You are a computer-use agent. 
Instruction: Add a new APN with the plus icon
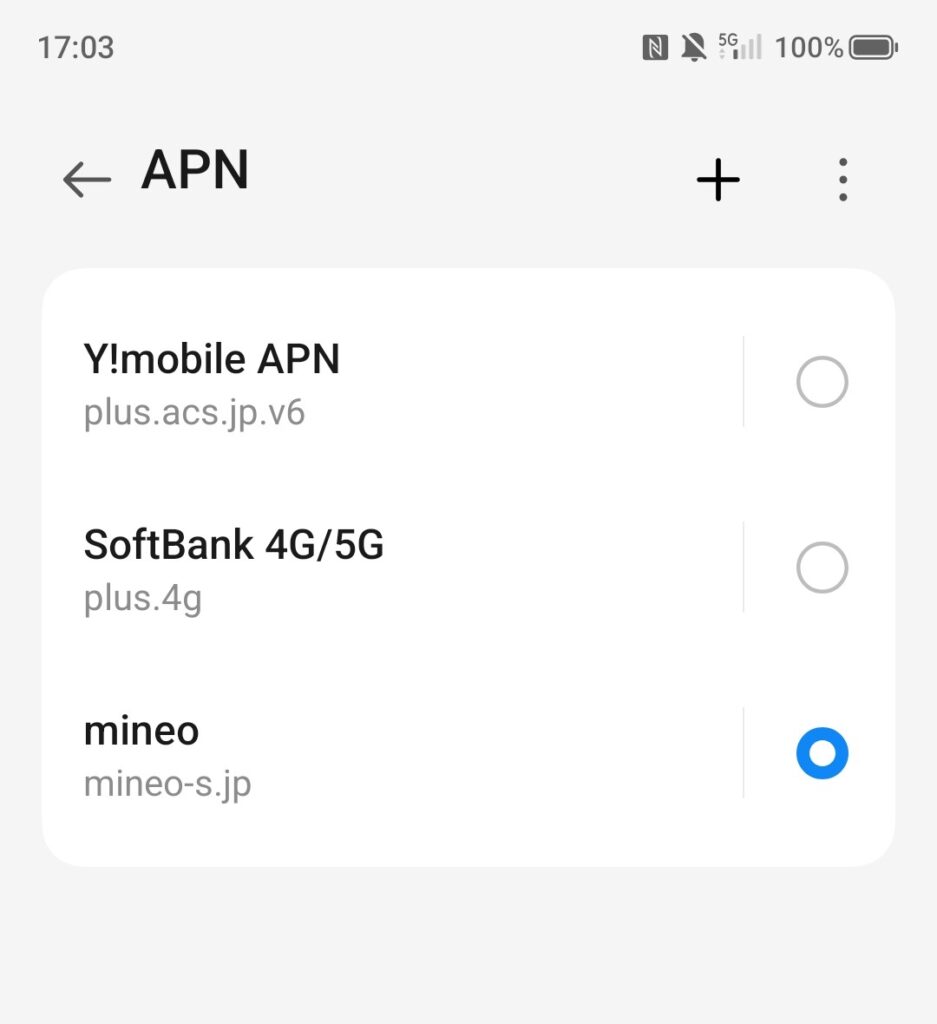pyautogui.click(x=718, y=180)
